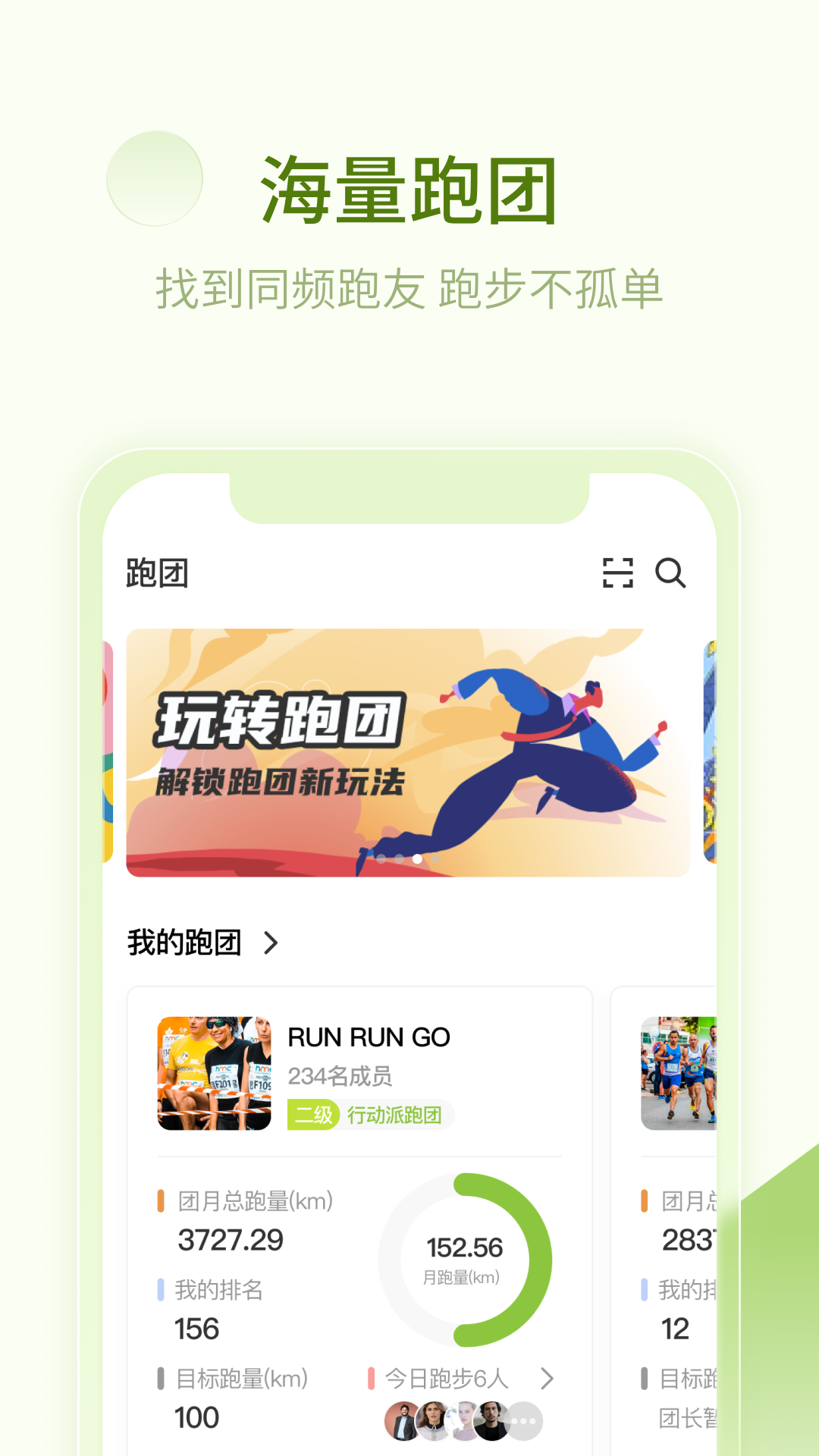Open the RUN RUN GO club photo thumbnail
Screen dimensions: 819x1456
tap(214, 1073)
